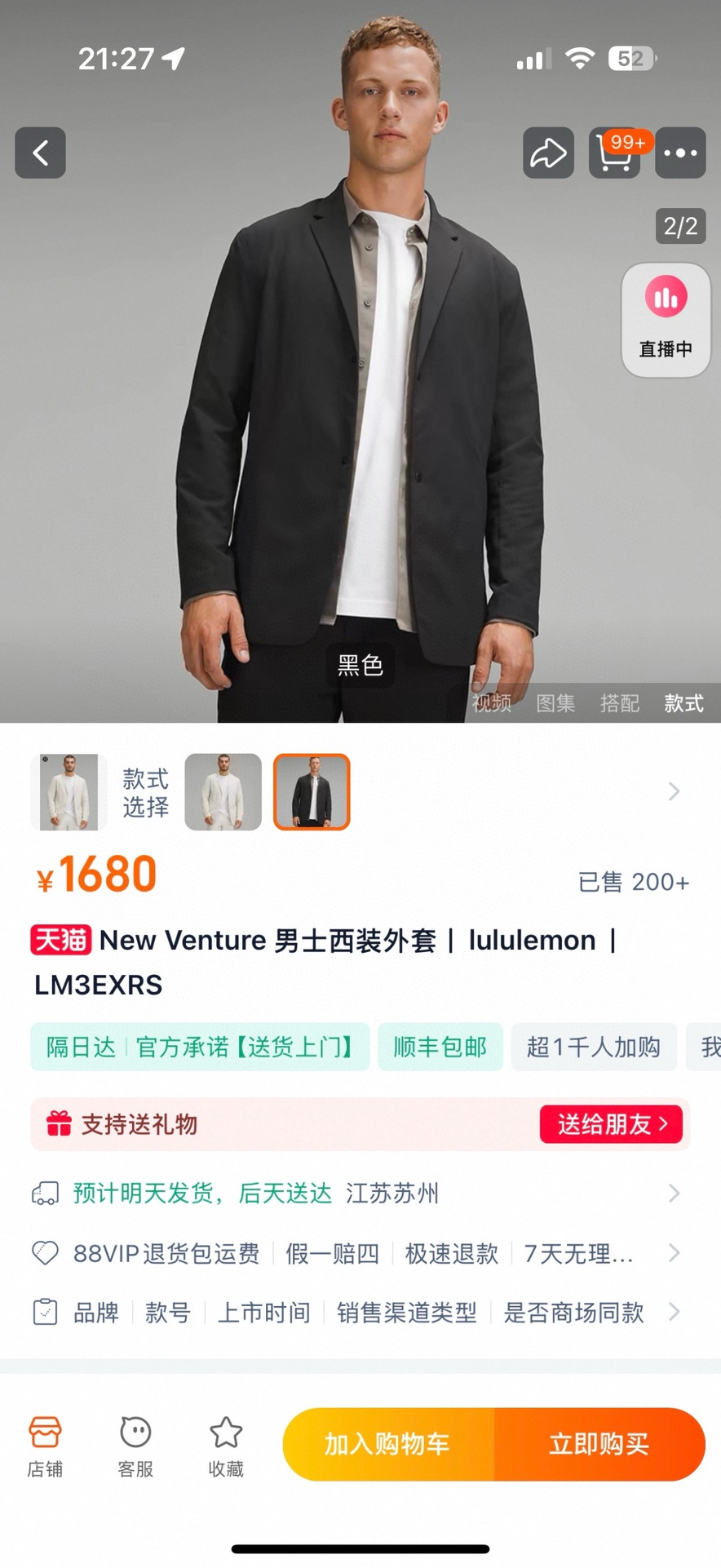Share this product

(x=548, y=153)
